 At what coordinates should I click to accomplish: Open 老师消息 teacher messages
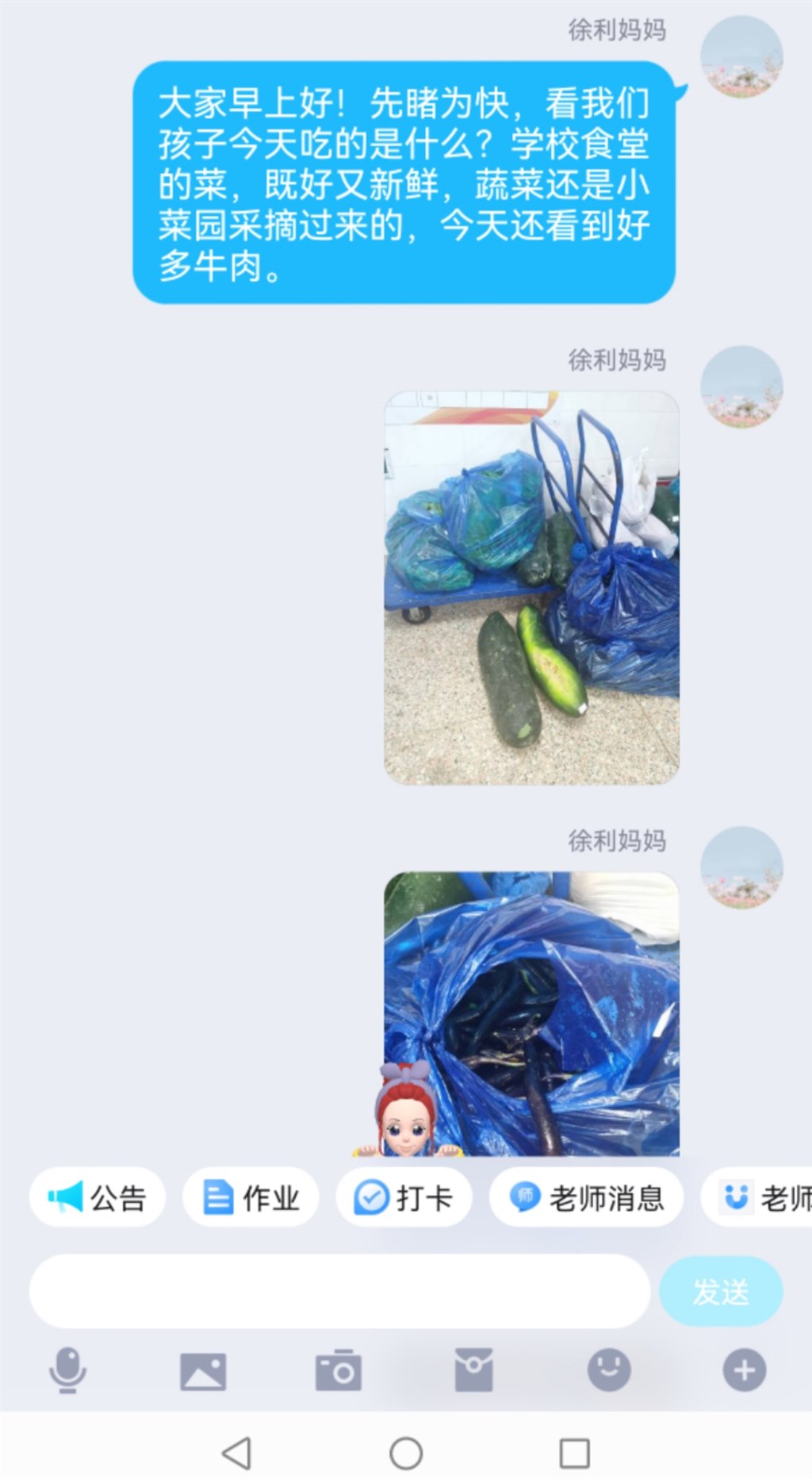pos(586,1197)
